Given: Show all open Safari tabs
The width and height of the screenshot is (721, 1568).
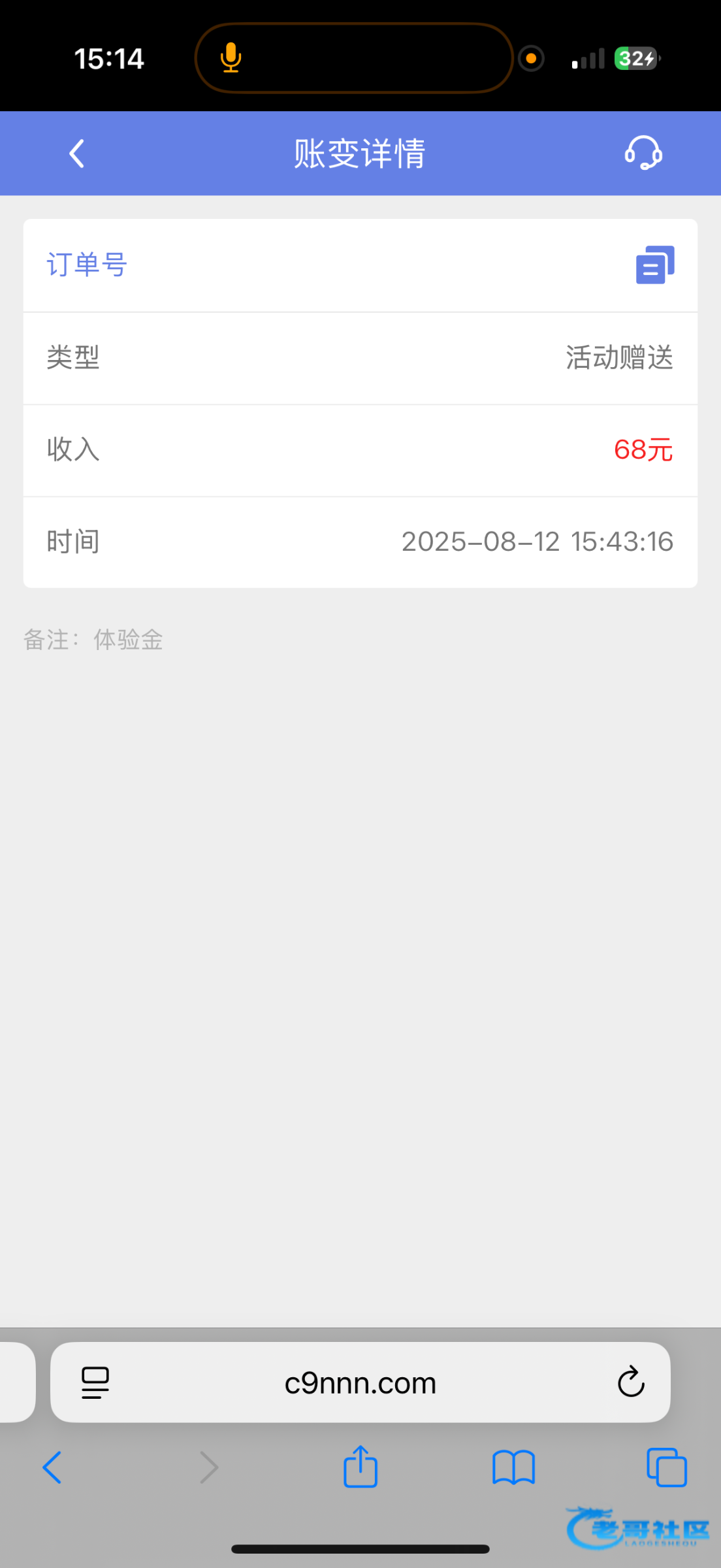Looking at the screenshot, I should click(x=666, y=1467).
